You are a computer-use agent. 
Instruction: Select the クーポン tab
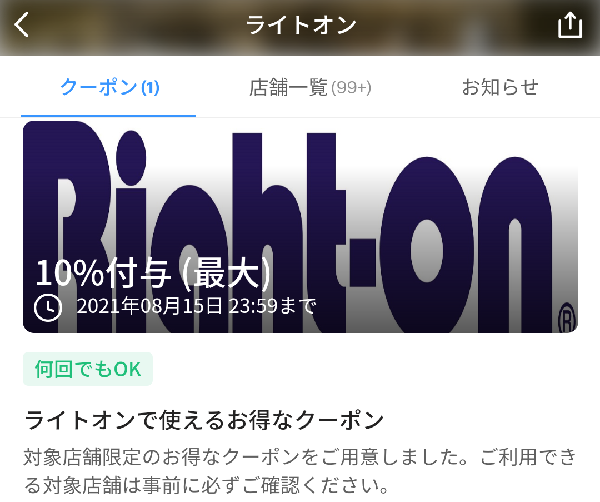tap(109, 87)
